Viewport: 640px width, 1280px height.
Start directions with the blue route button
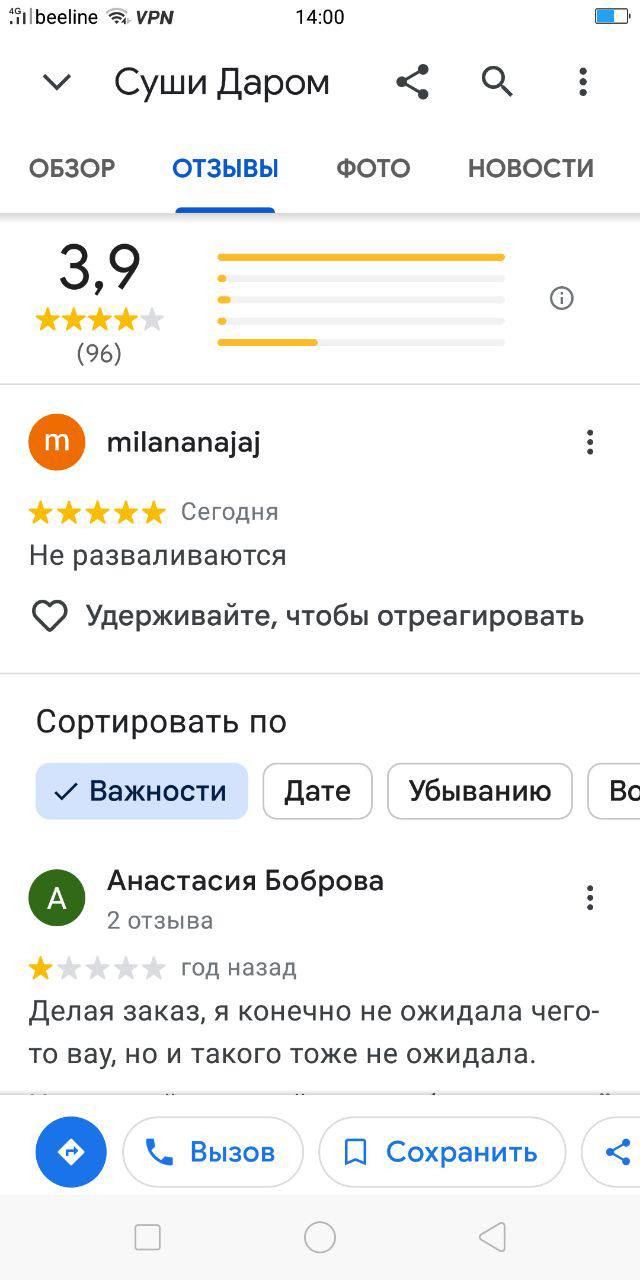click(x=71, y=1152)
